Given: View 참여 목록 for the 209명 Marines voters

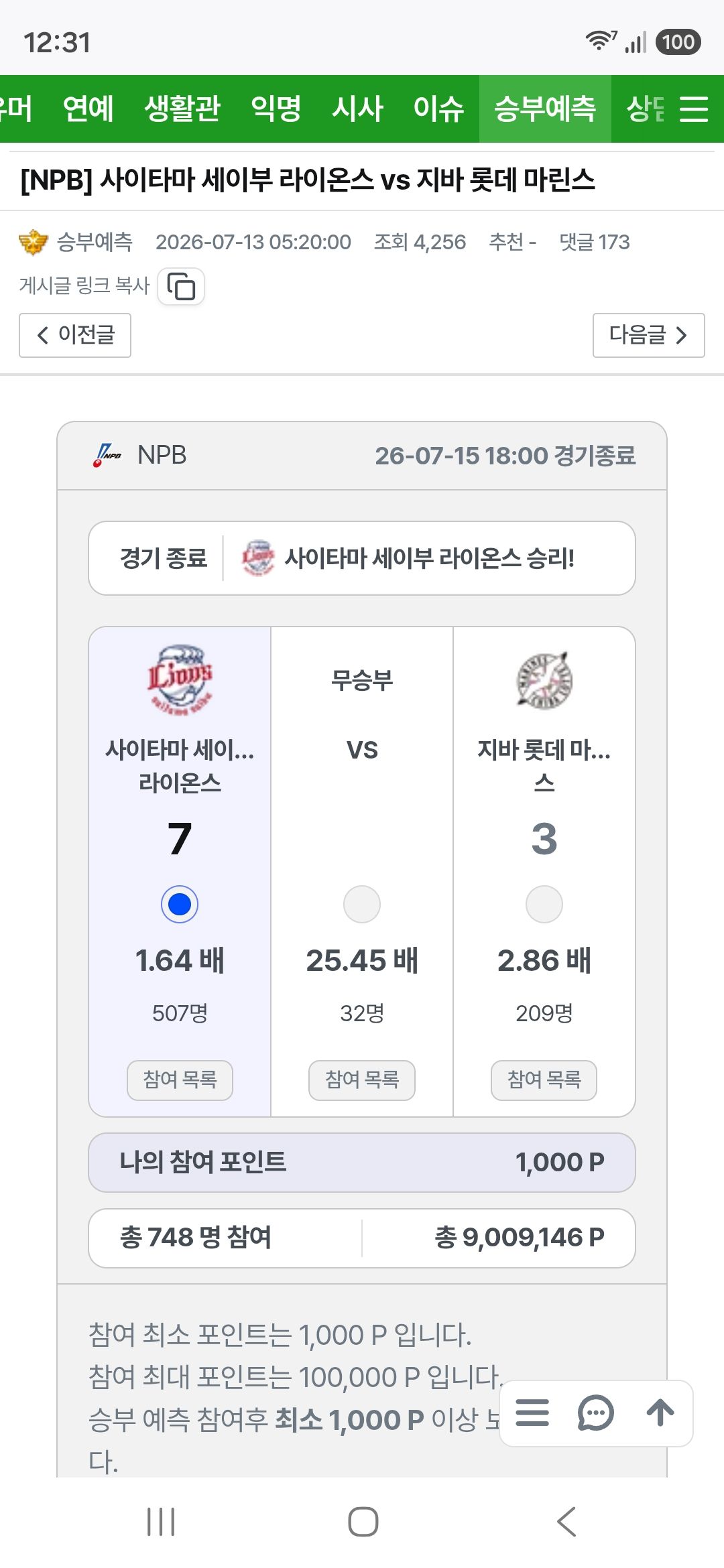Looking at the screenshot, I should [544, 1080].
